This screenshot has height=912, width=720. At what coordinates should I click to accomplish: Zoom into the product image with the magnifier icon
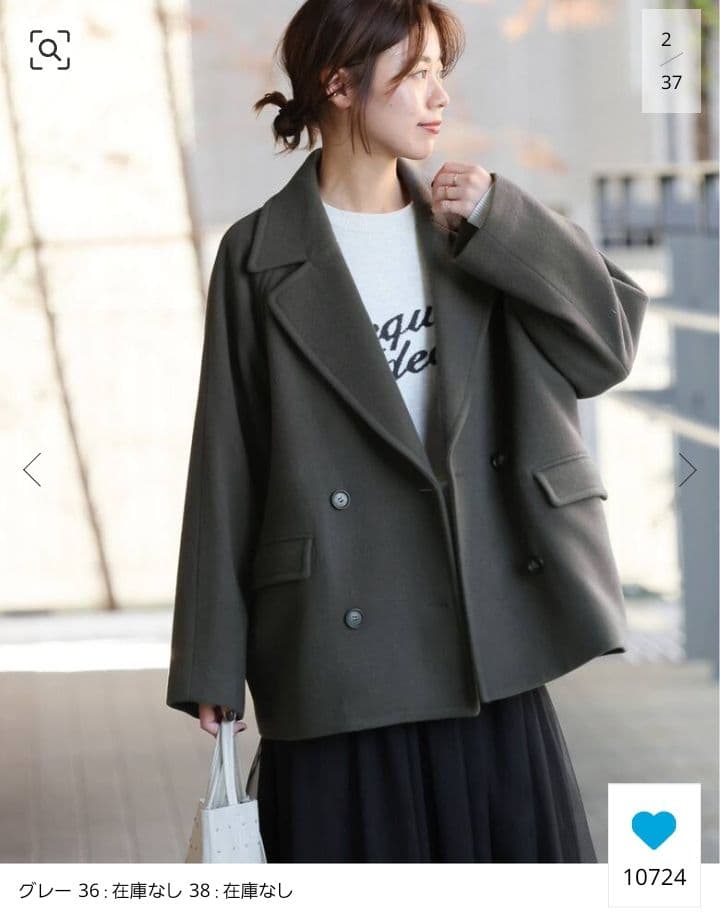point(49,49)
